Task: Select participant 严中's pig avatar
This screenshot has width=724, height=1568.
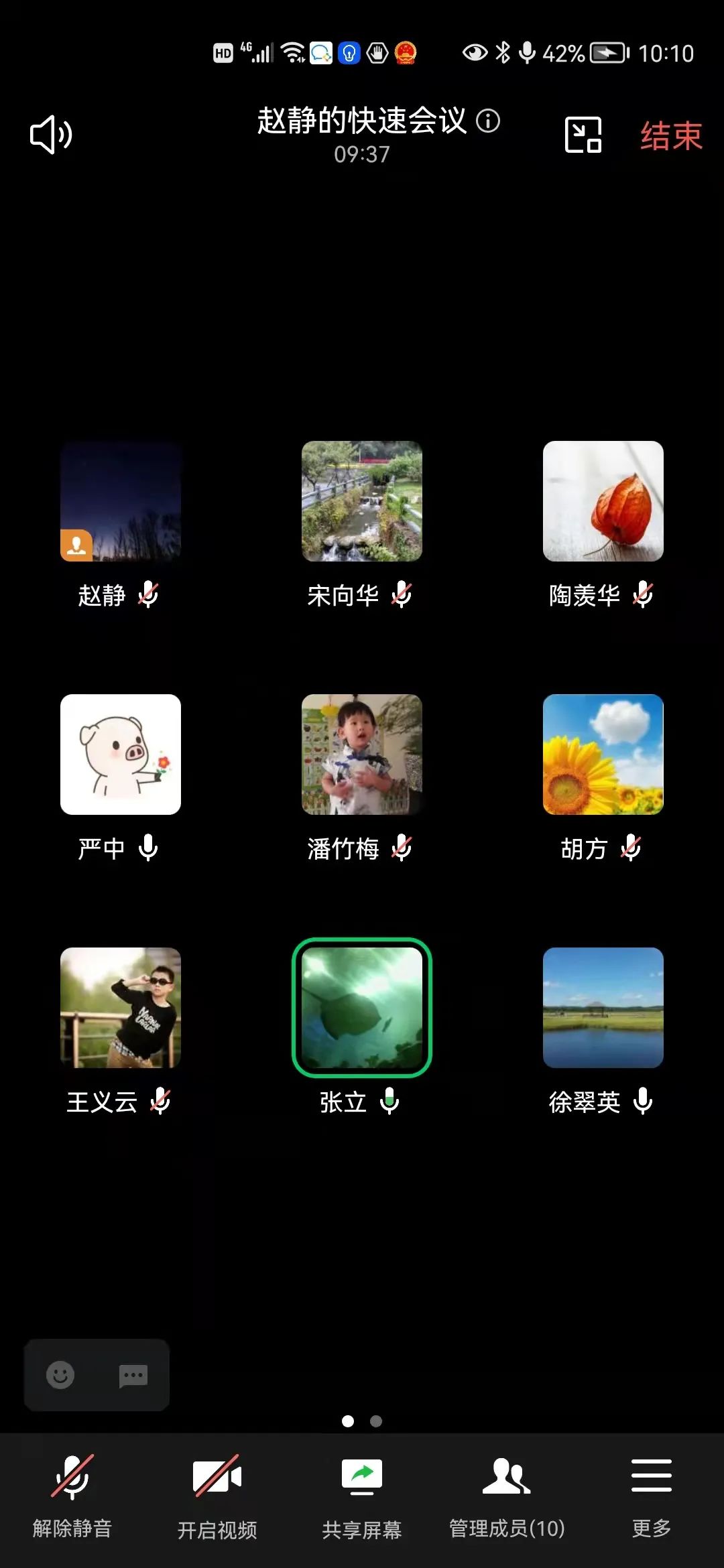Action: (121, 755)
